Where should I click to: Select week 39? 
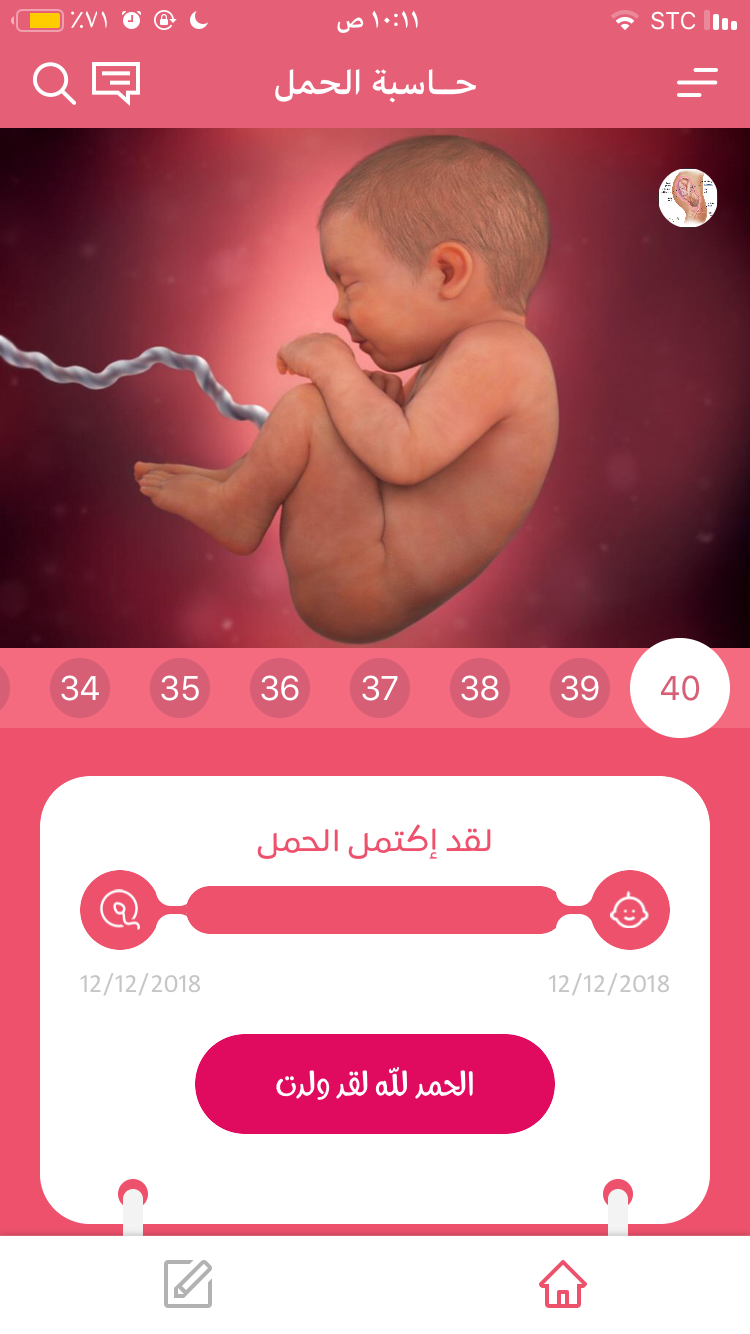pyautogui.click(x=580, y=688)
